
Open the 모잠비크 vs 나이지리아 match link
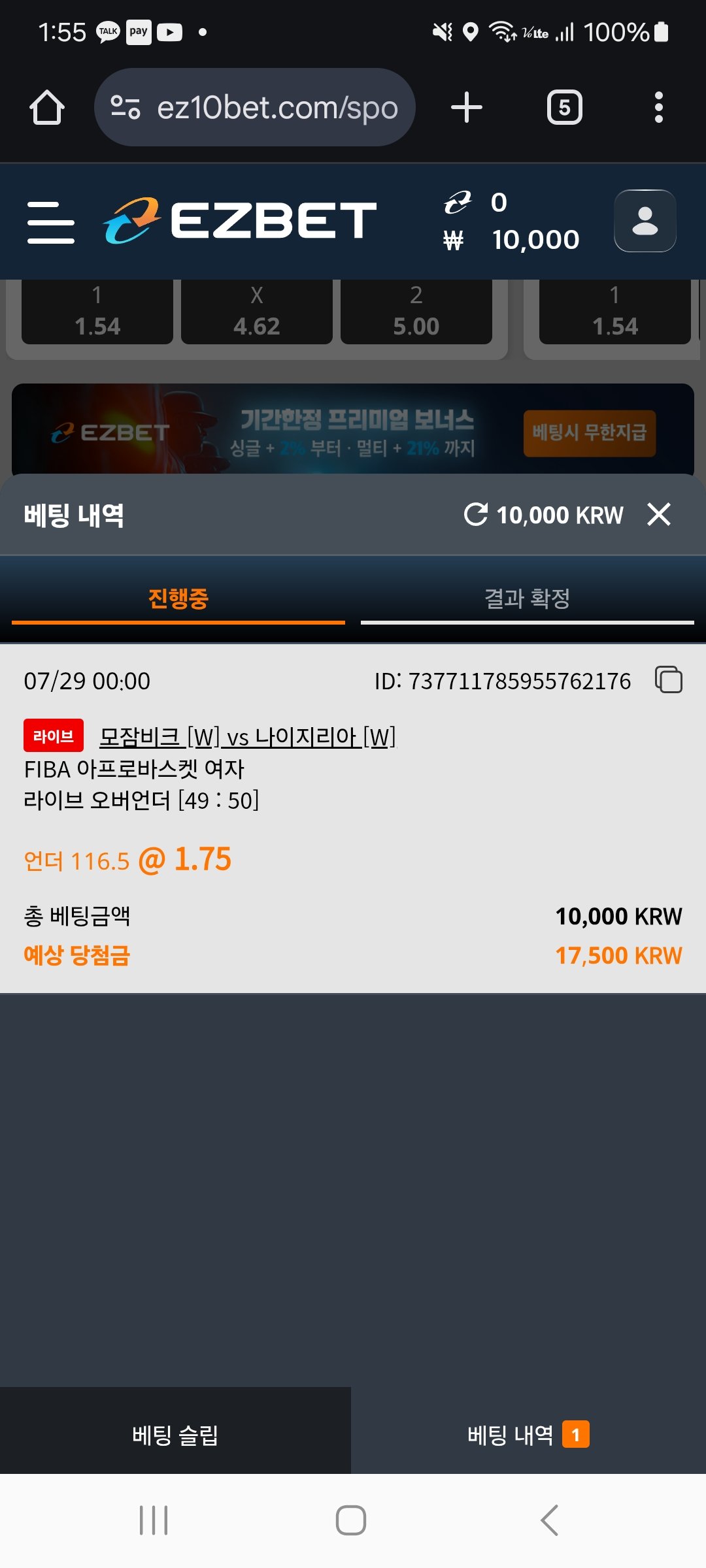tap(247, 737)
